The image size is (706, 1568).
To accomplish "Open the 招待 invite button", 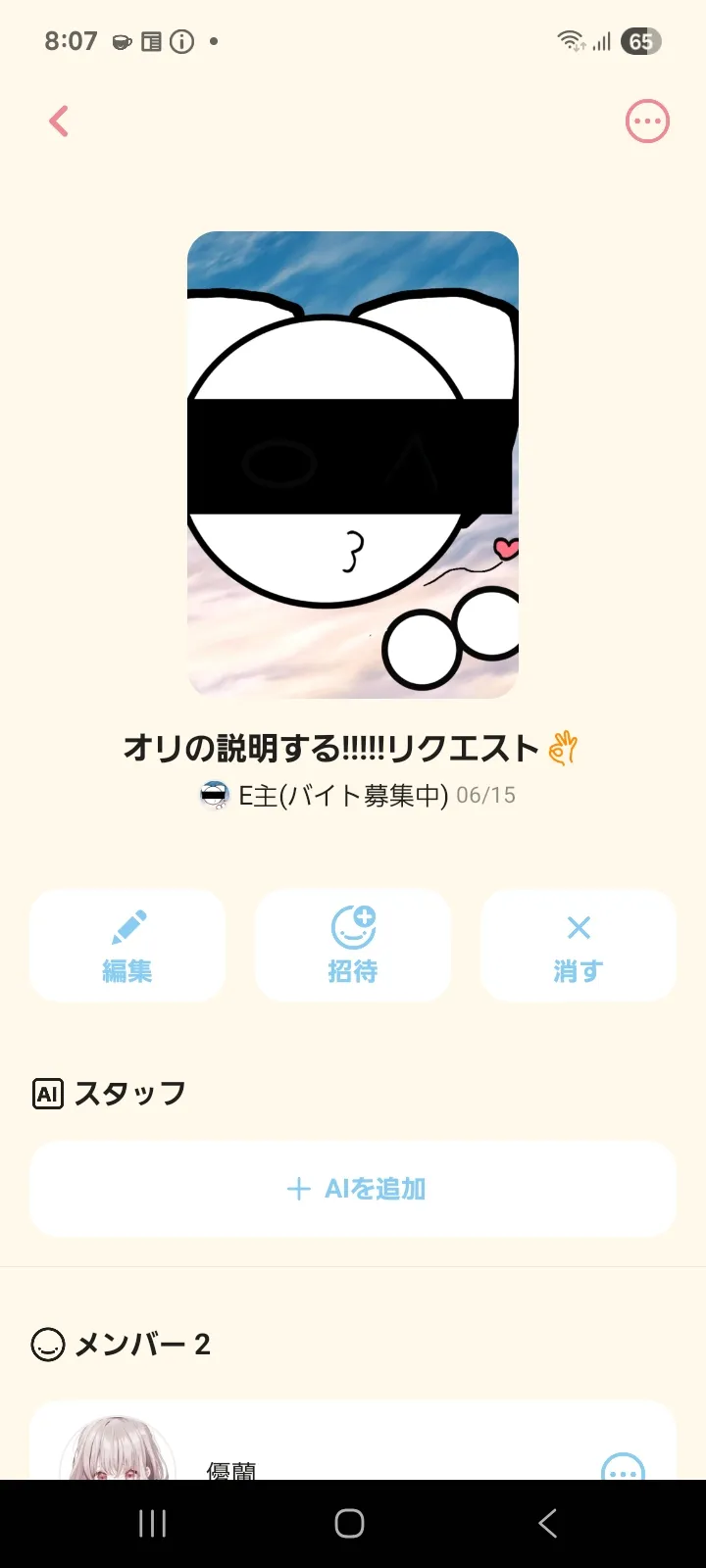I will tap(353, 946).
